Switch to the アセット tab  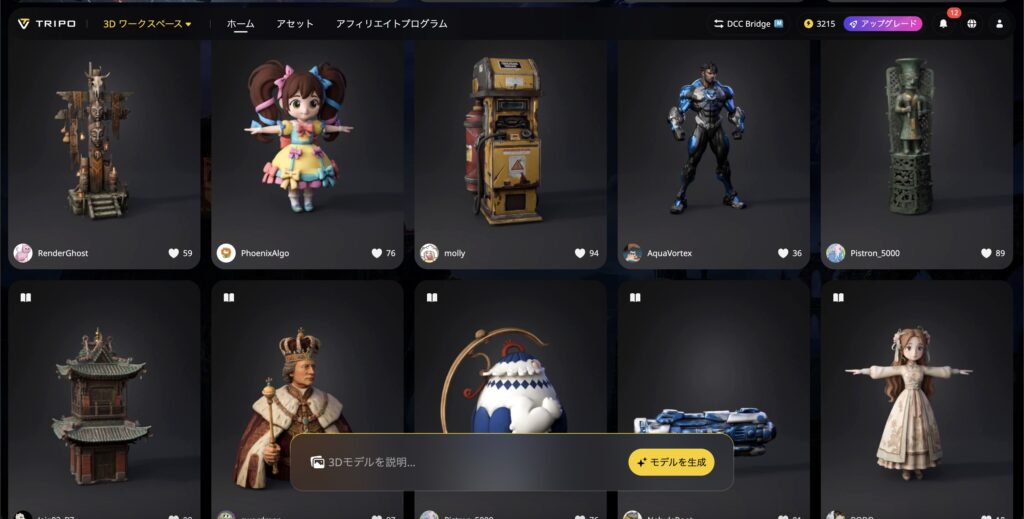[x=295, y=23]
